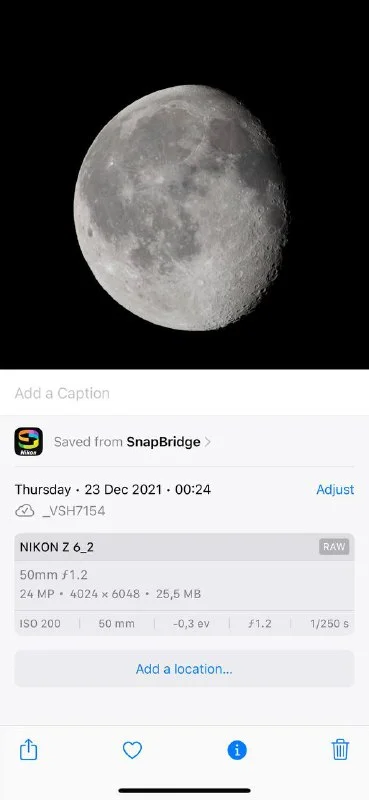Delete the photo with the trash icon
Screen dimensions: 369x800
(x=340, y=749)
